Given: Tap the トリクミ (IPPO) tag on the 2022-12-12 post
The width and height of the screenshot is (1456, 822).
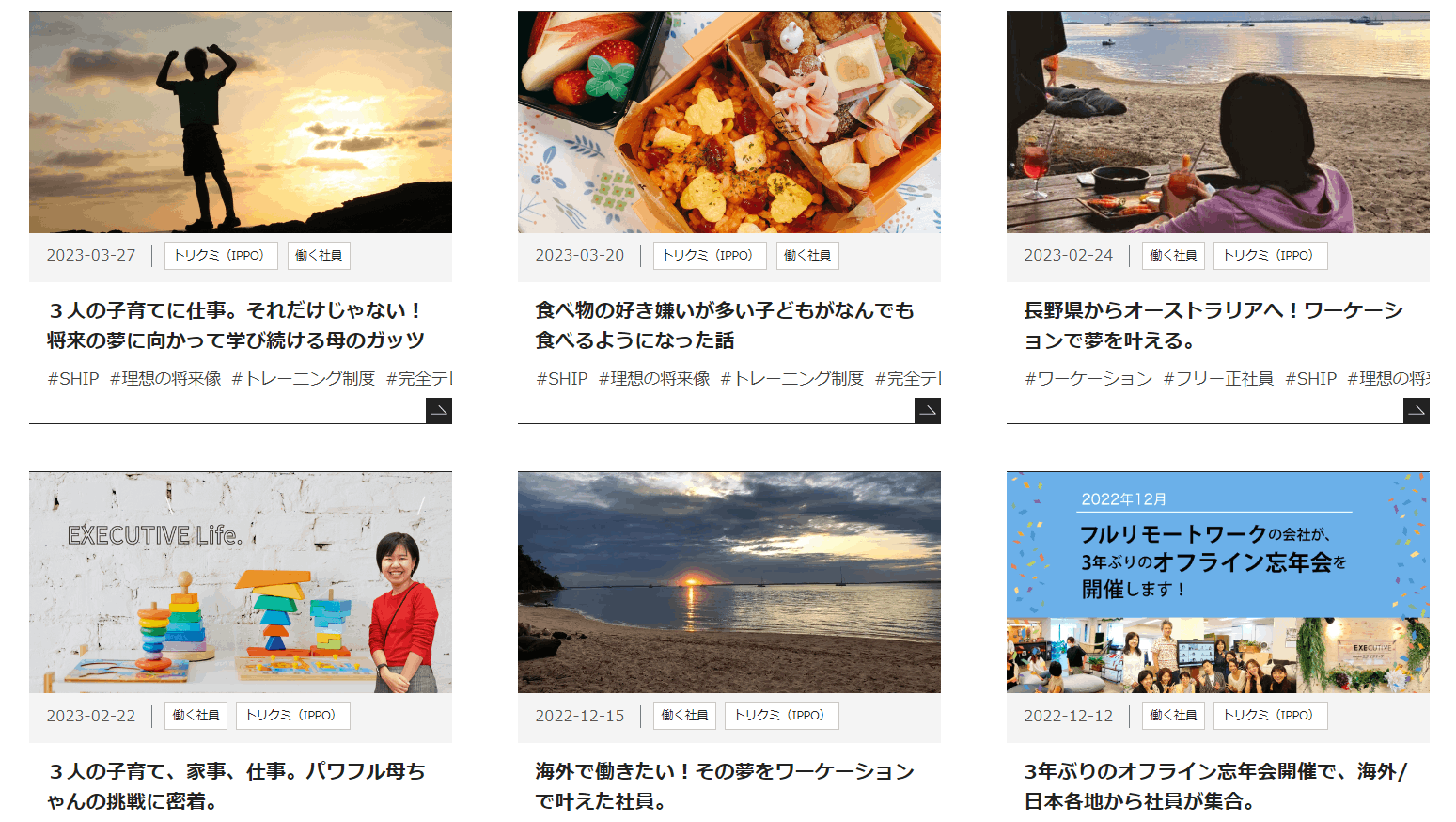Looking at the screenshot, I should (1270, 716).
